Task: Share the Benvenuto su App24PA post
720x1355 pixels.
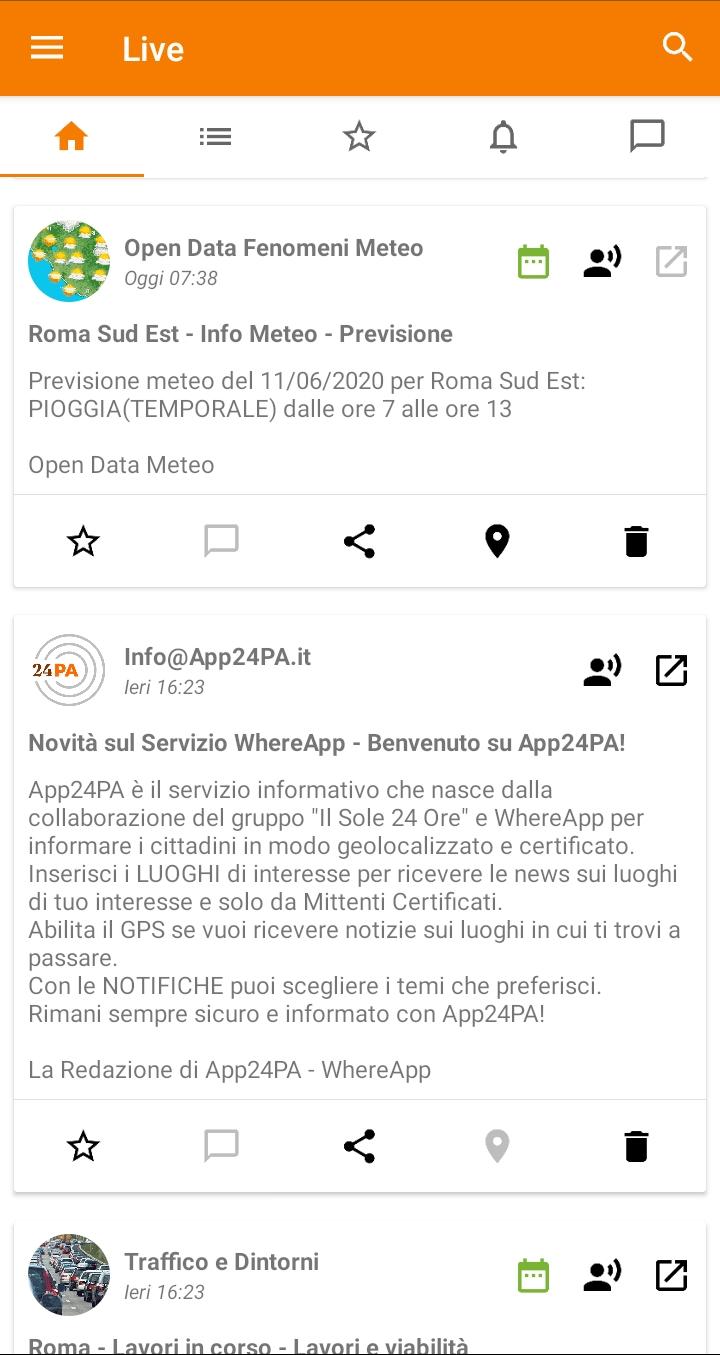Action: tap(359, 1146)
